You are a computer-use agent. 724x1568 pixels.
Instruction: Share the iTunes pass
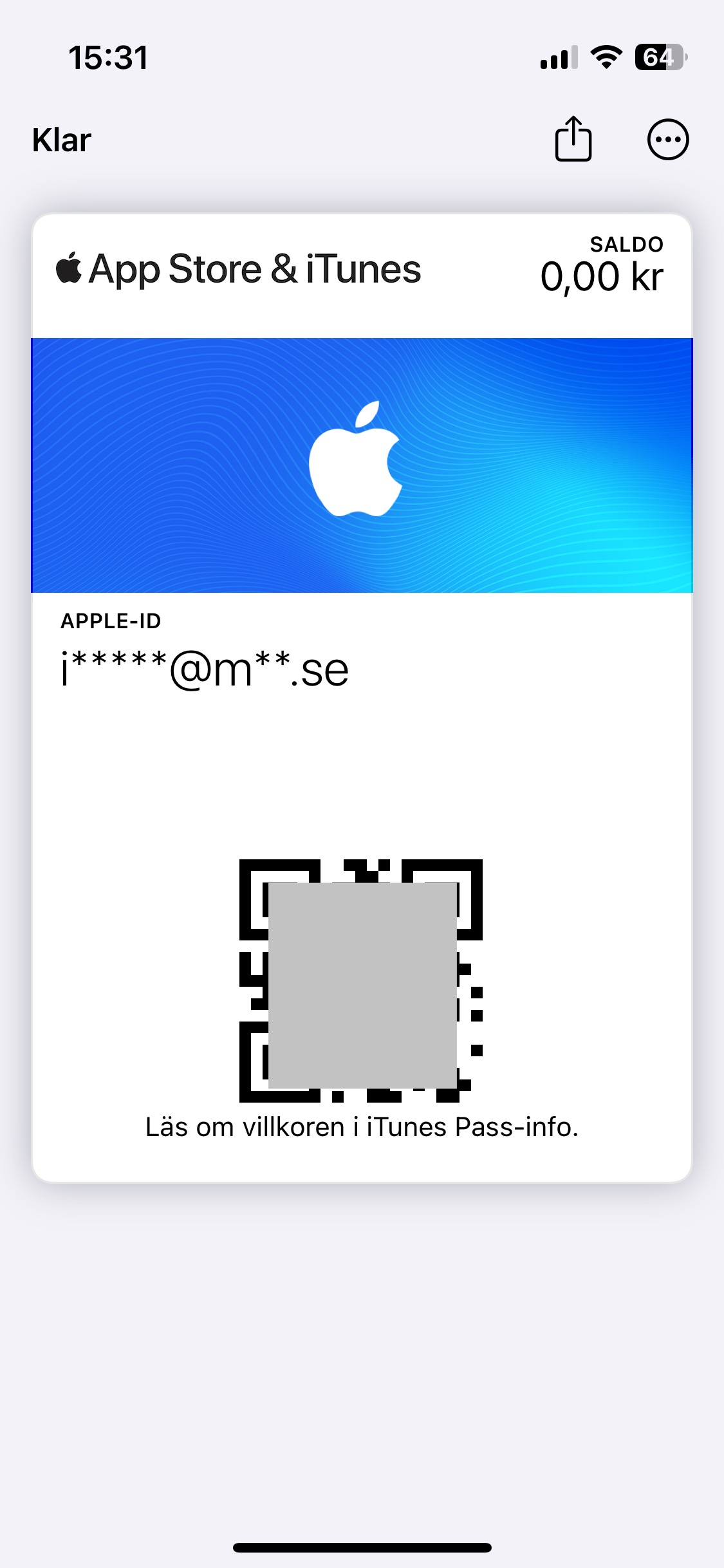click(573, 139)
